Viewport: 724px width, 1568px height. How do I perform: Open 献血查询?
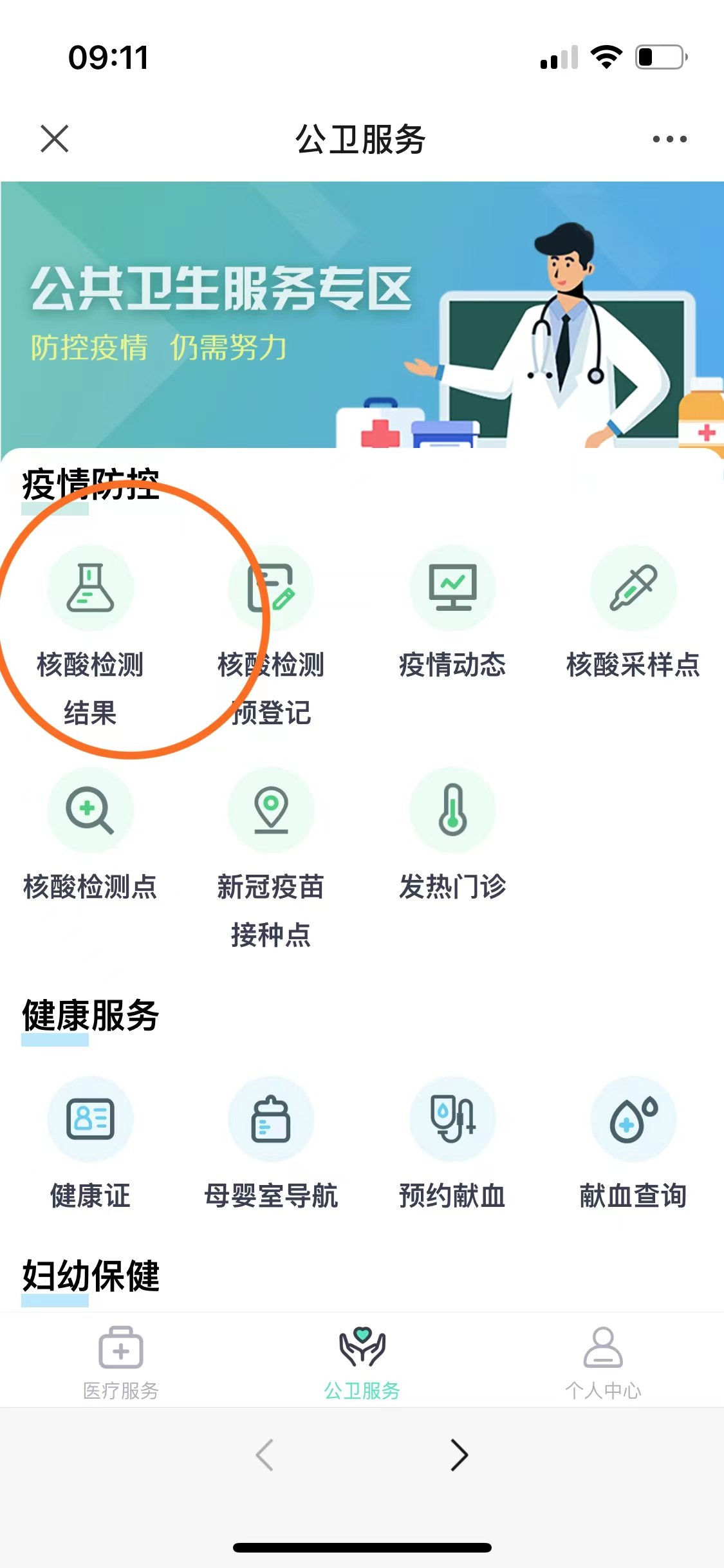(x=633, y=1120)
